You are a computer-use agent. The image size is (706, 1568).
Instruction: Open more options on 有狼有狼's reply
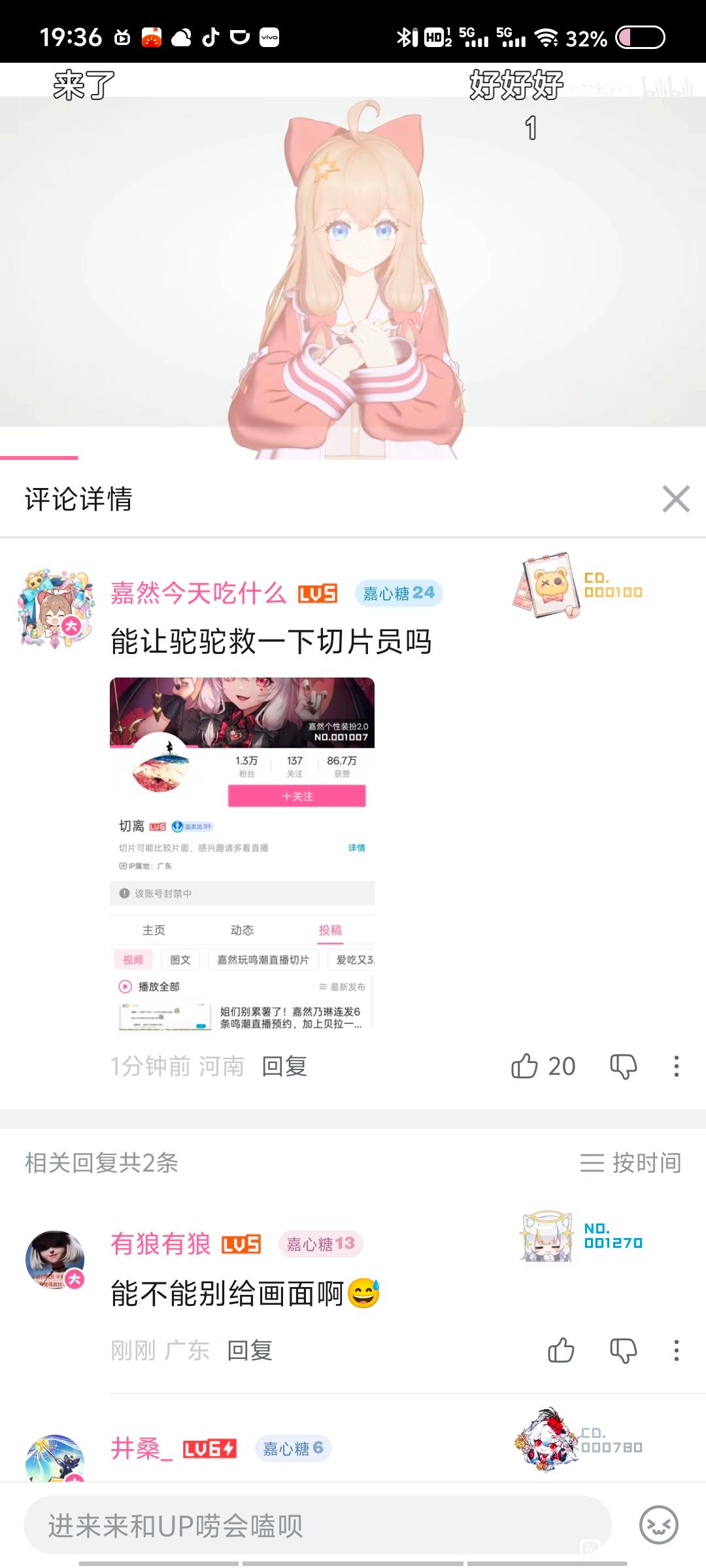click(x=677, y=1350)
